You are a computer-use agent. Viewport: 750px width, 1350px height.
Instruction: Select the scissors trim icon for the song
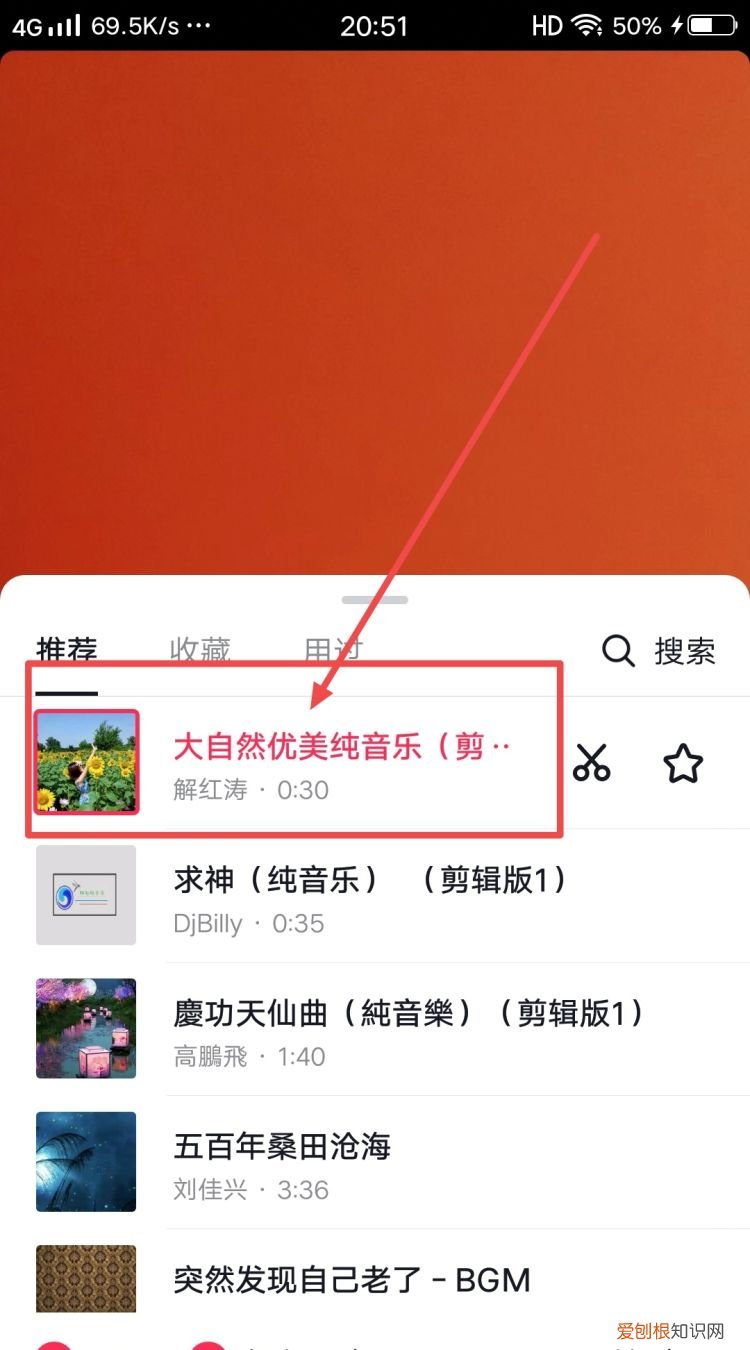point(592,763)
